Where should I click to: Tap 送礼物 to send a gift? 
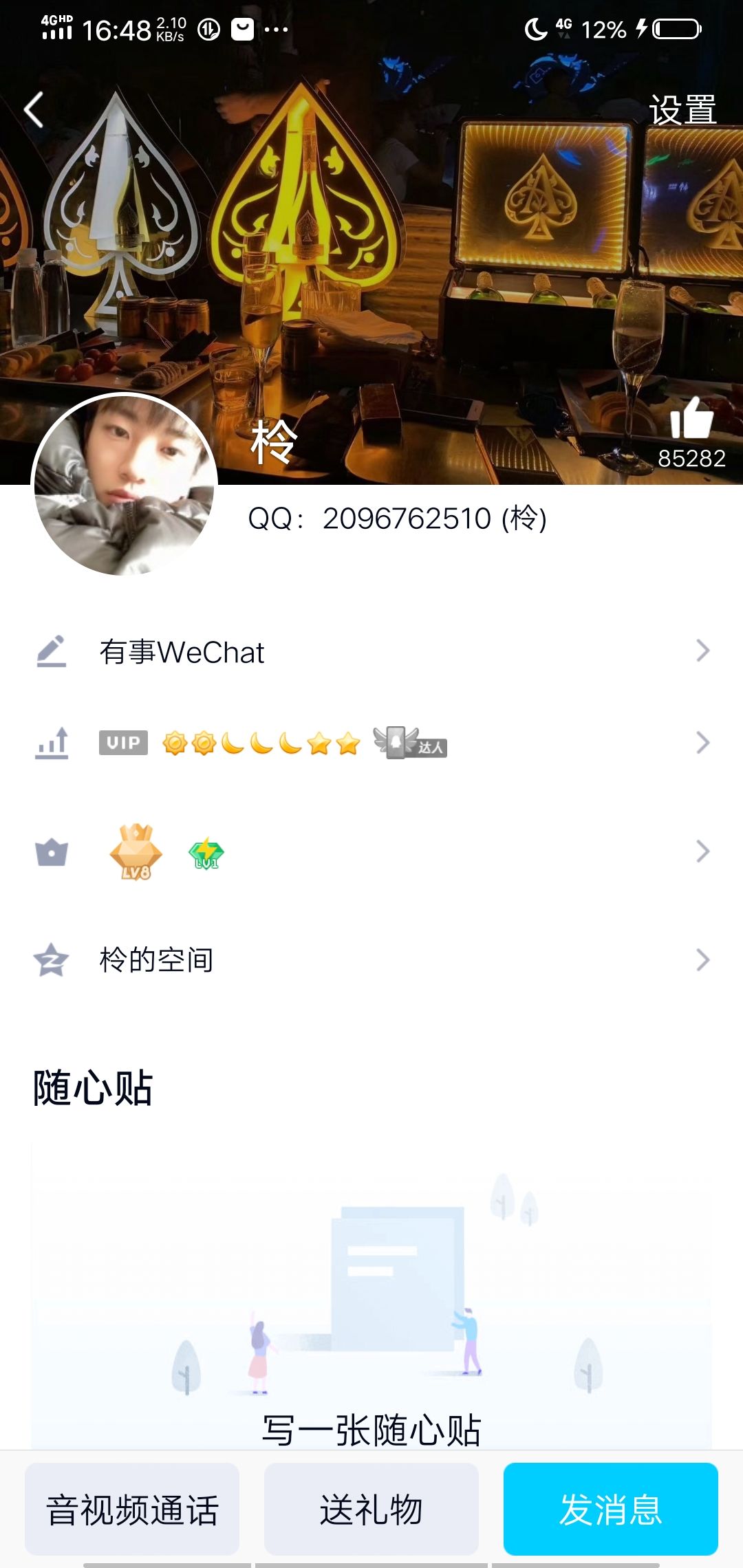pos(371,1509)
